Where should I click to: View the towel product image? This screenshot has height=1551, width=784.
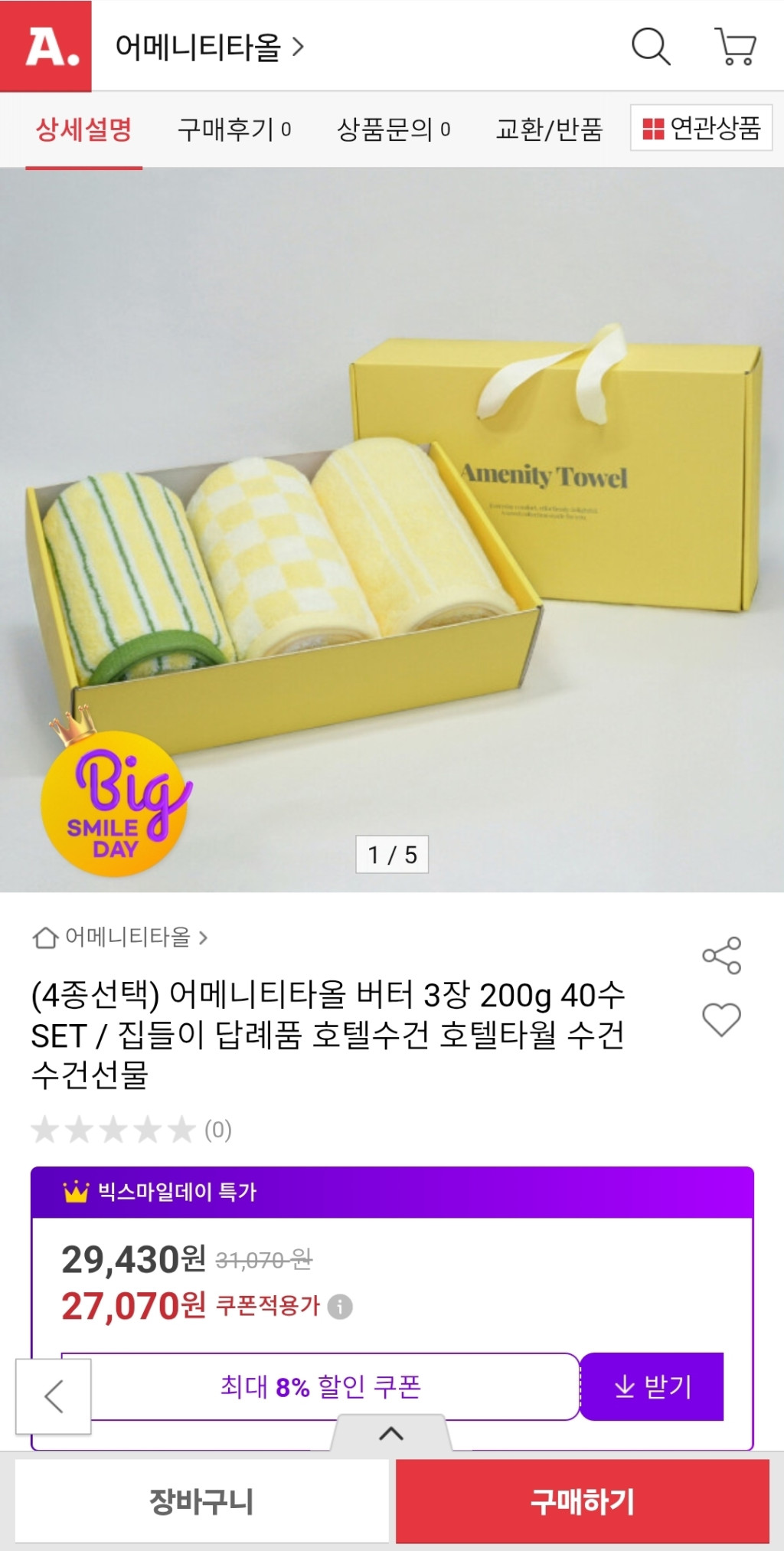tap(392, 528)
